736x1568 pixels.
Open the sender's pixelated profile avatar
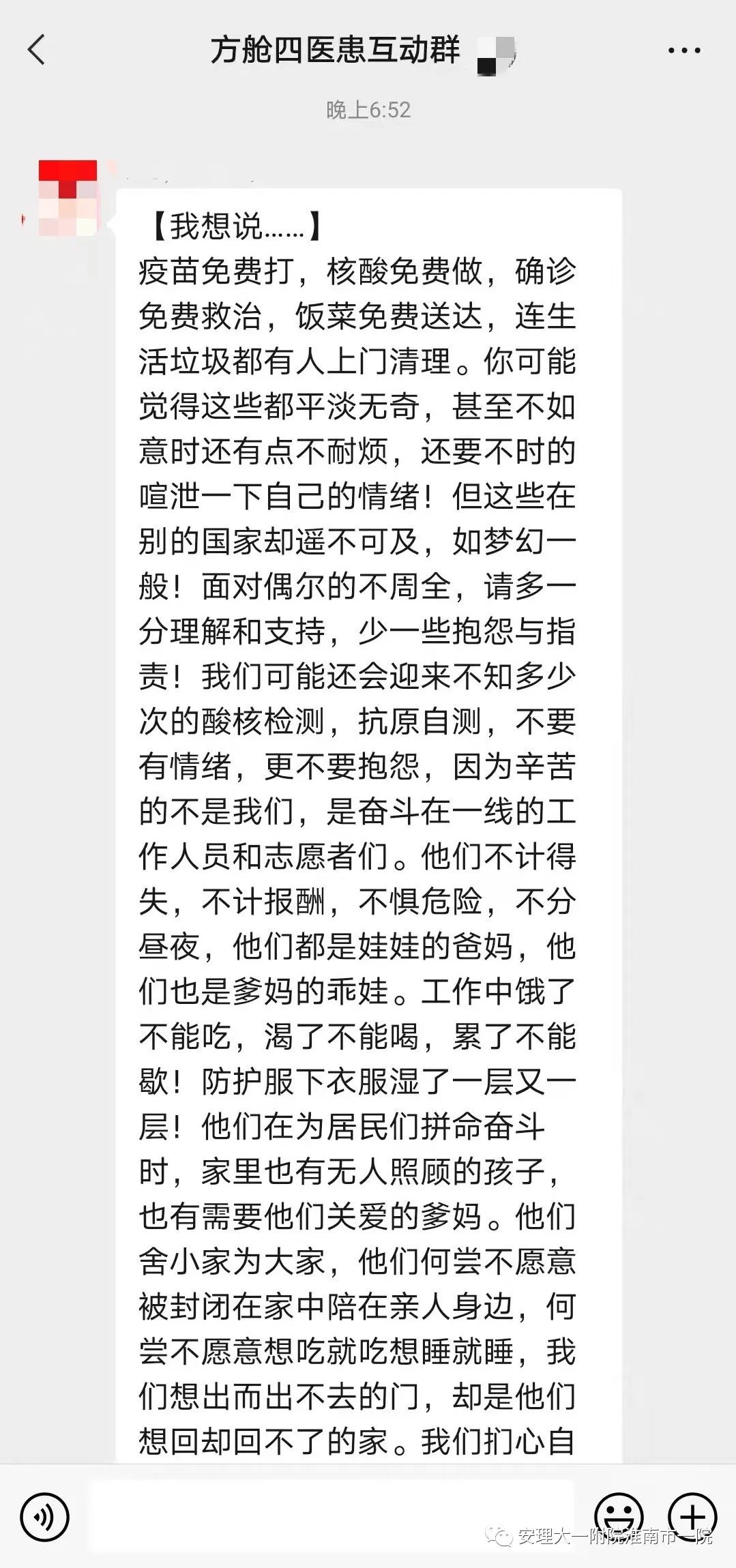68,198
